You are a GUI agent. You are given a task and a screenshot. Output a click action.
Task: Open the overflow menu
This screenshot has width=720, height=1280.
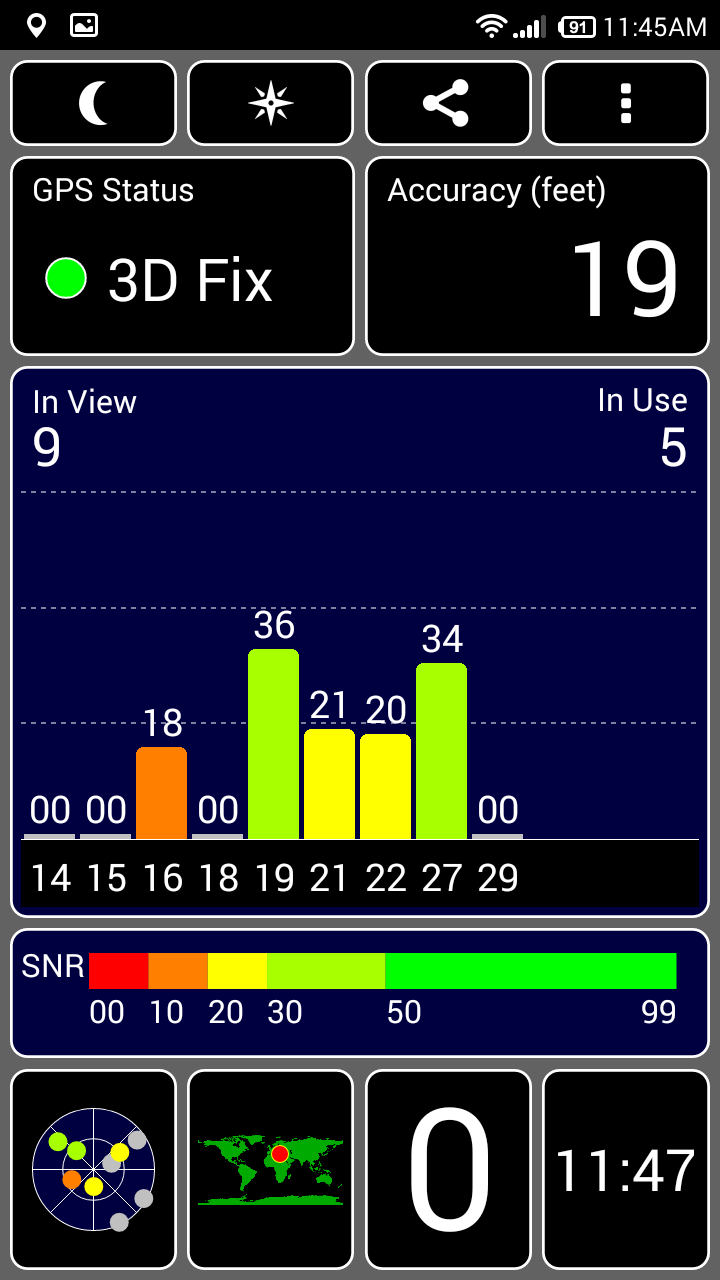tap(625, 104)
